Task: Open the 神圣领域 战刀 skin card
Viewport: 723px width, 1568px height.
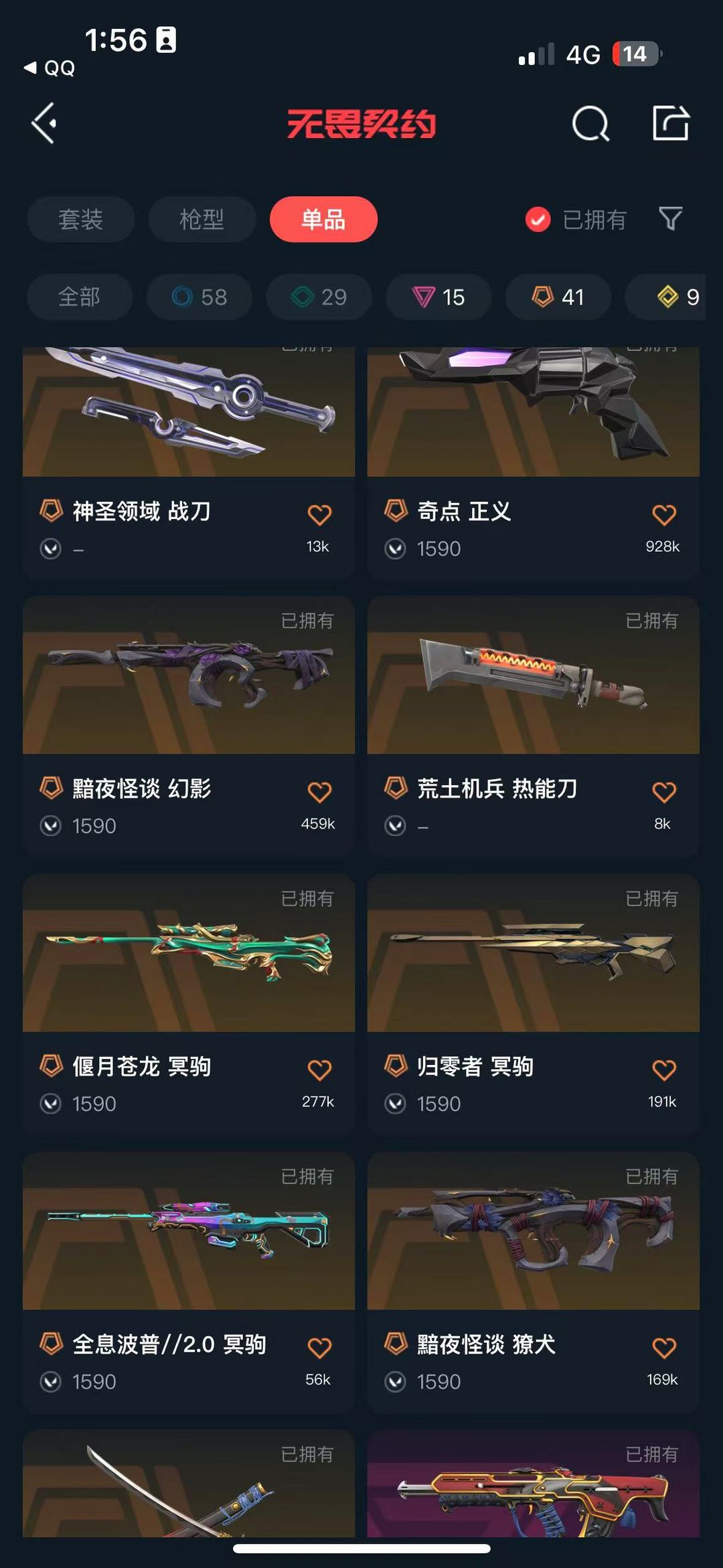Action: click(x=189, y=463)
